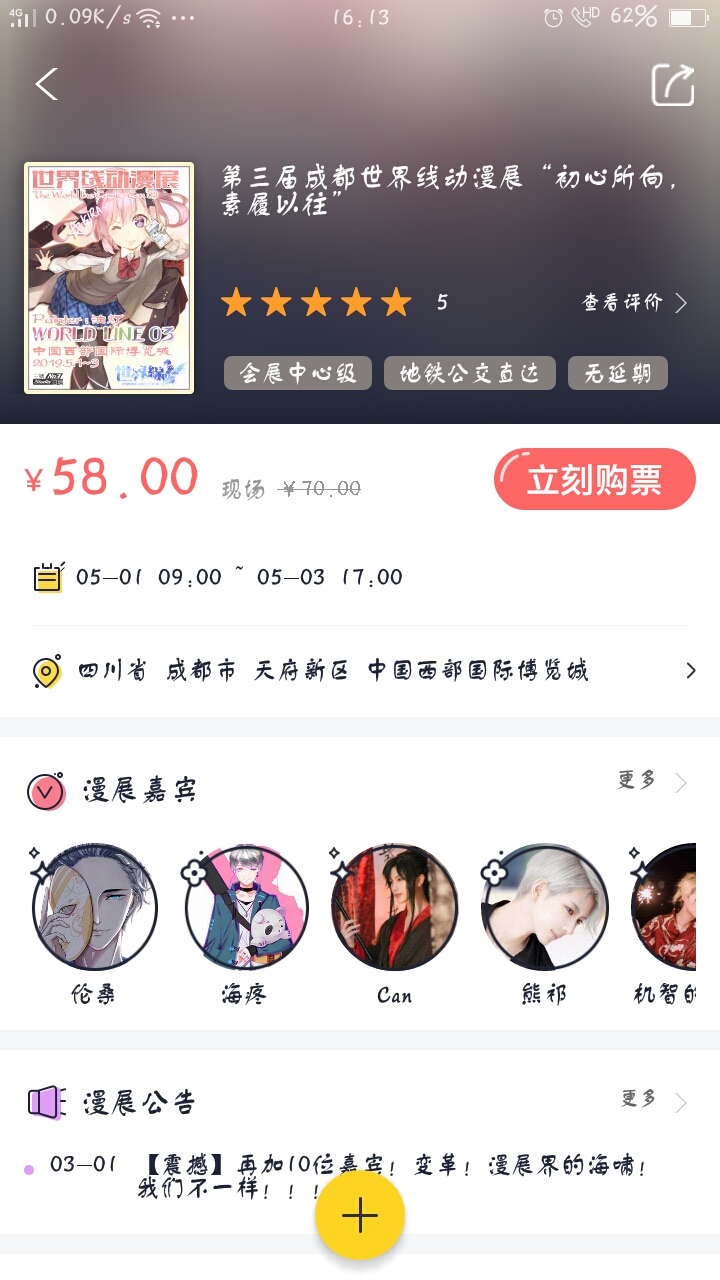Open the venue address 中国西部国际博览城
Screen dimensions: 720x1280
(x=360, y=671)
